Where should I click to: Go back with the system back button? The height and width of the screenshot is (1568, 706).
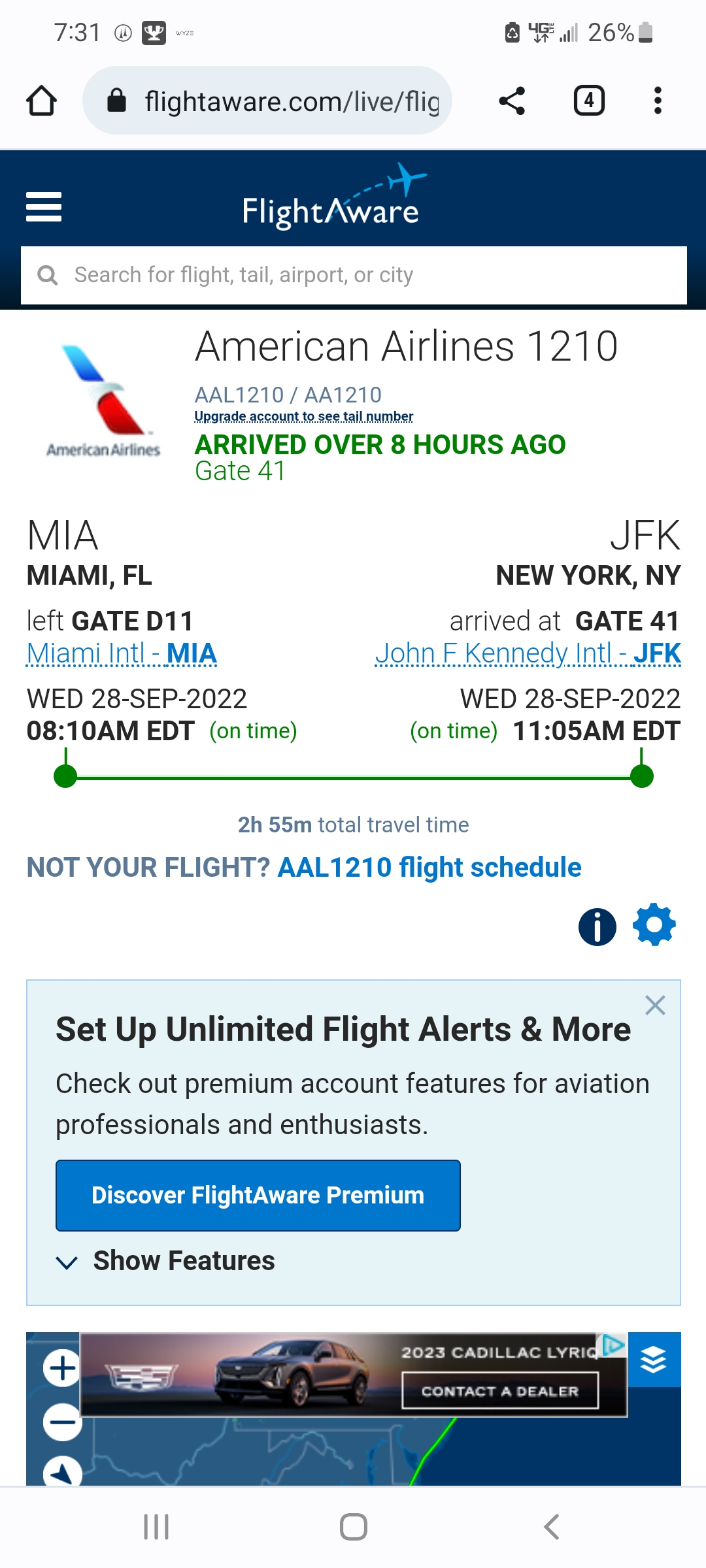(551, 1527)
